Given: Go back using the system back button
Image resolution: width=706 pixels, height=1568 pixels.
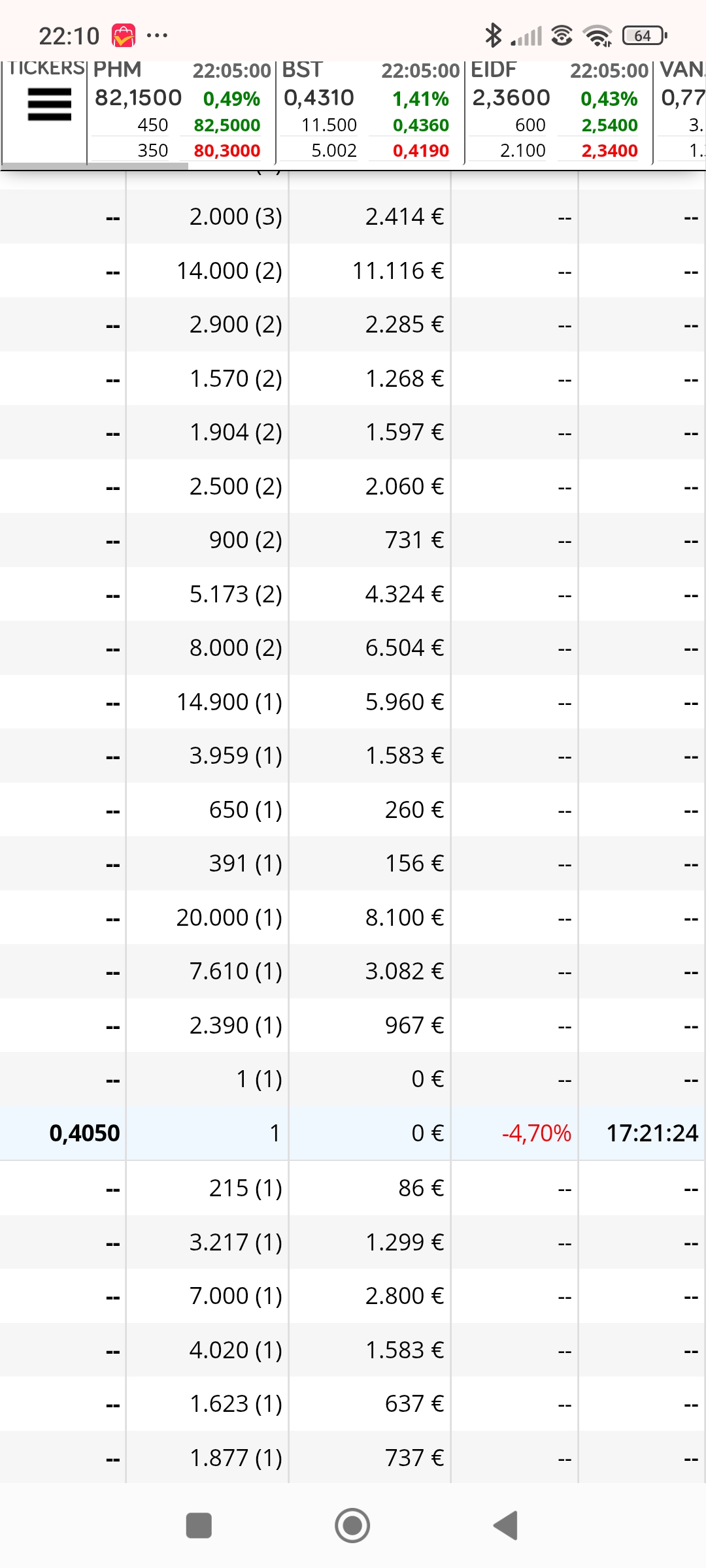Looking at the screenshot, I should click(x=506, y=1526).
